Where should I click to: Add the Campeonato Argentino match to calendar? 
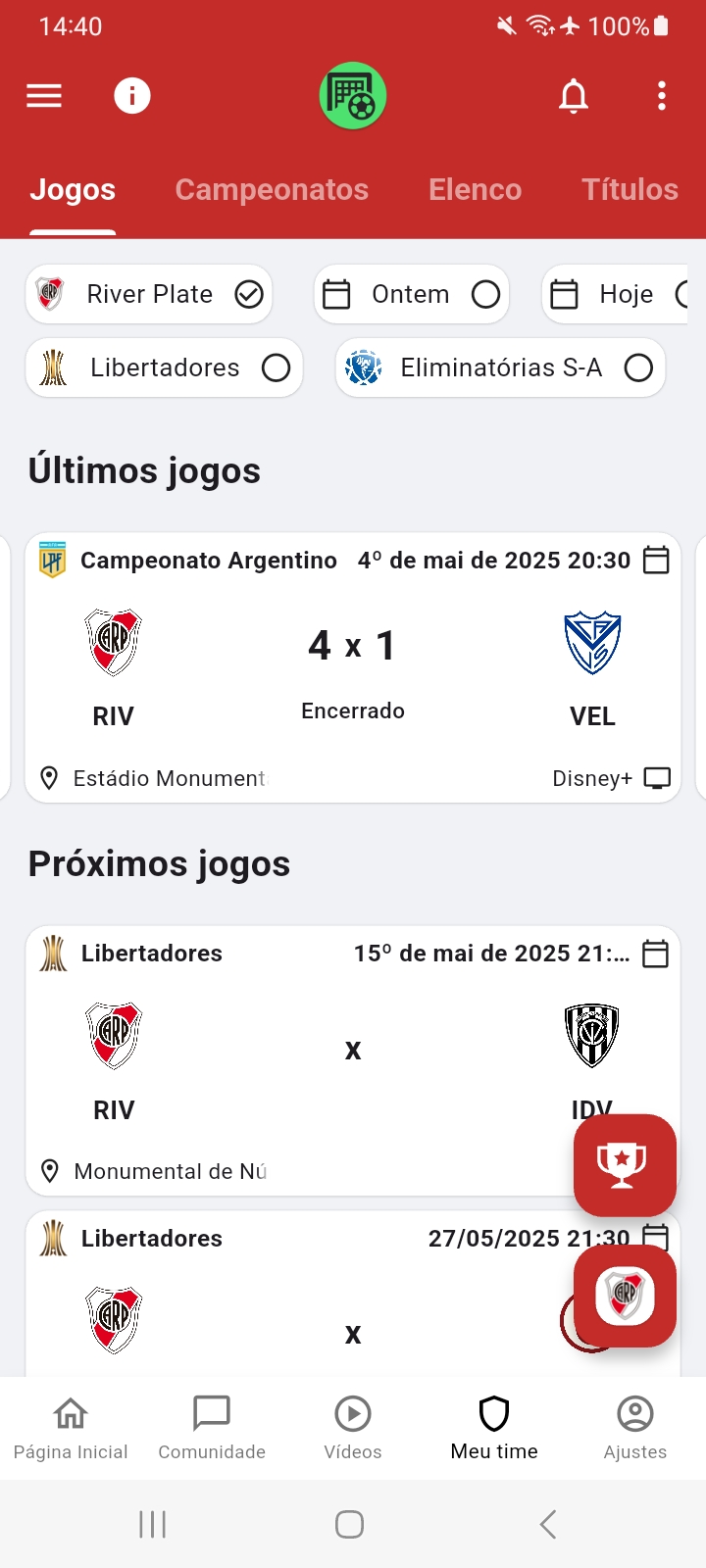[x=656, y=561]
